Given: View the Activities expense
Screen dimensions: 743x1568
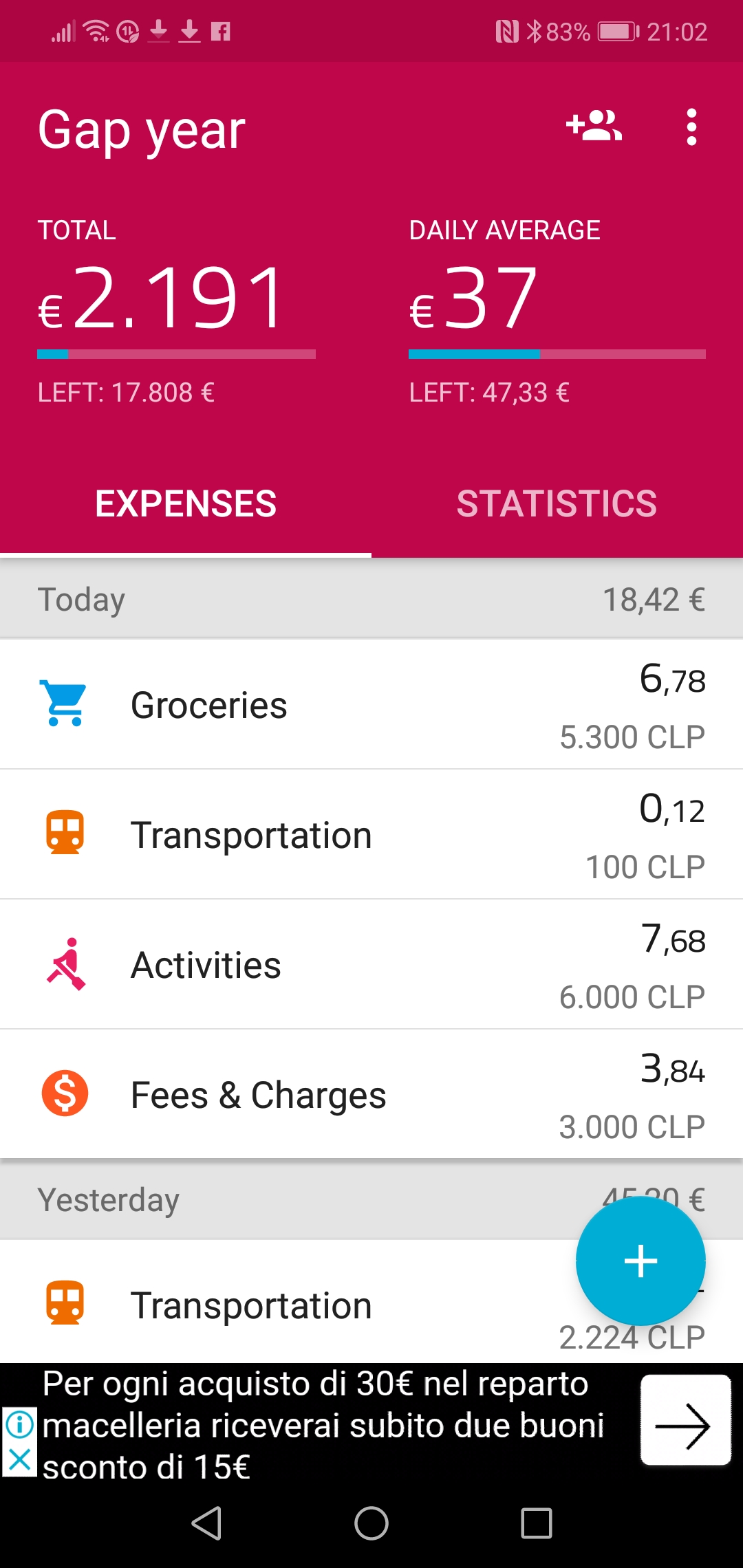Looking at the screenshot, I should 371,964.
